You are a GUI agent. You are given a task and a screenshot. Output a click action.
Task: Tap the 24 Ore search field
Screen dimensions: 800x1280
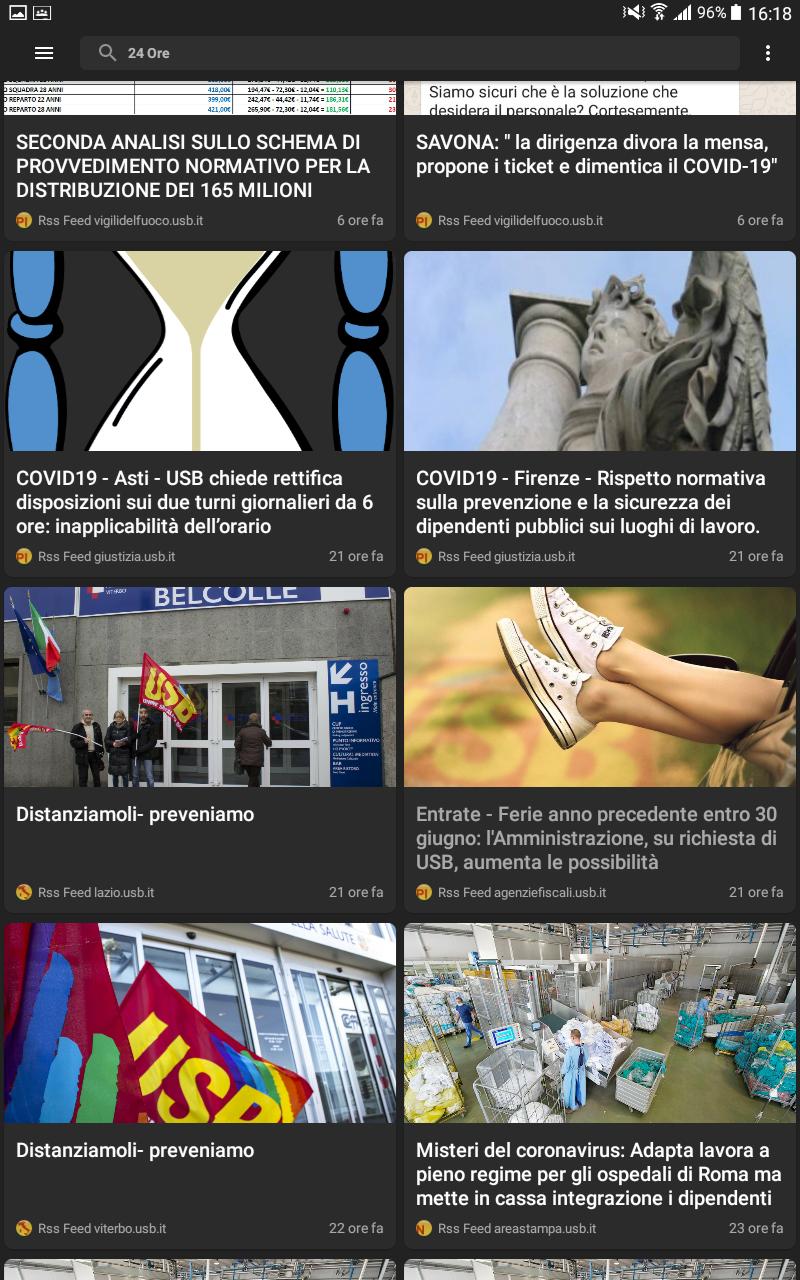click(x=410, y=53)
